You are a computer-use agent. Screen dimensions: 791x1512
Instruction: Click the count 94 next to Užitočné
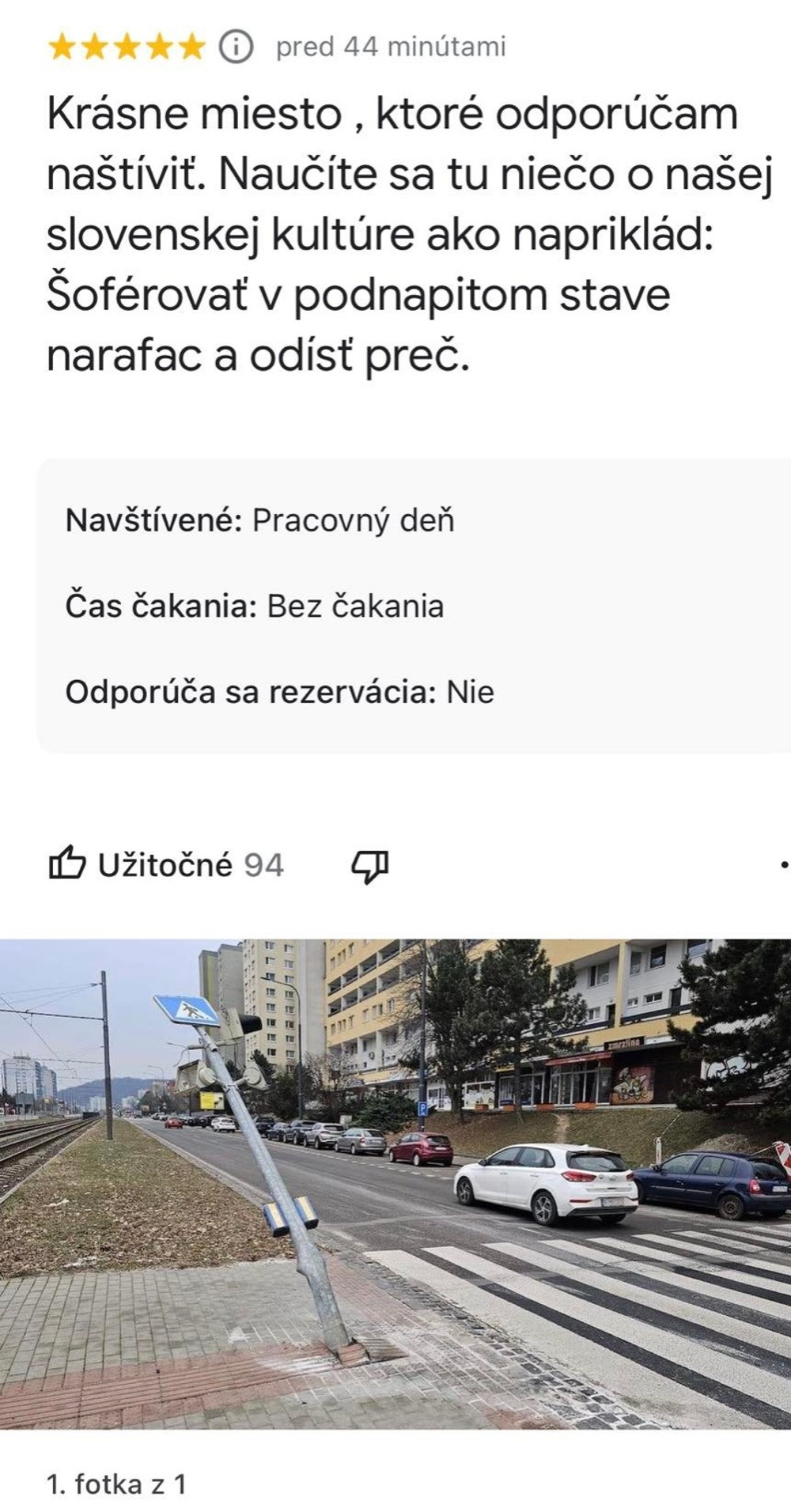[265, 866]
